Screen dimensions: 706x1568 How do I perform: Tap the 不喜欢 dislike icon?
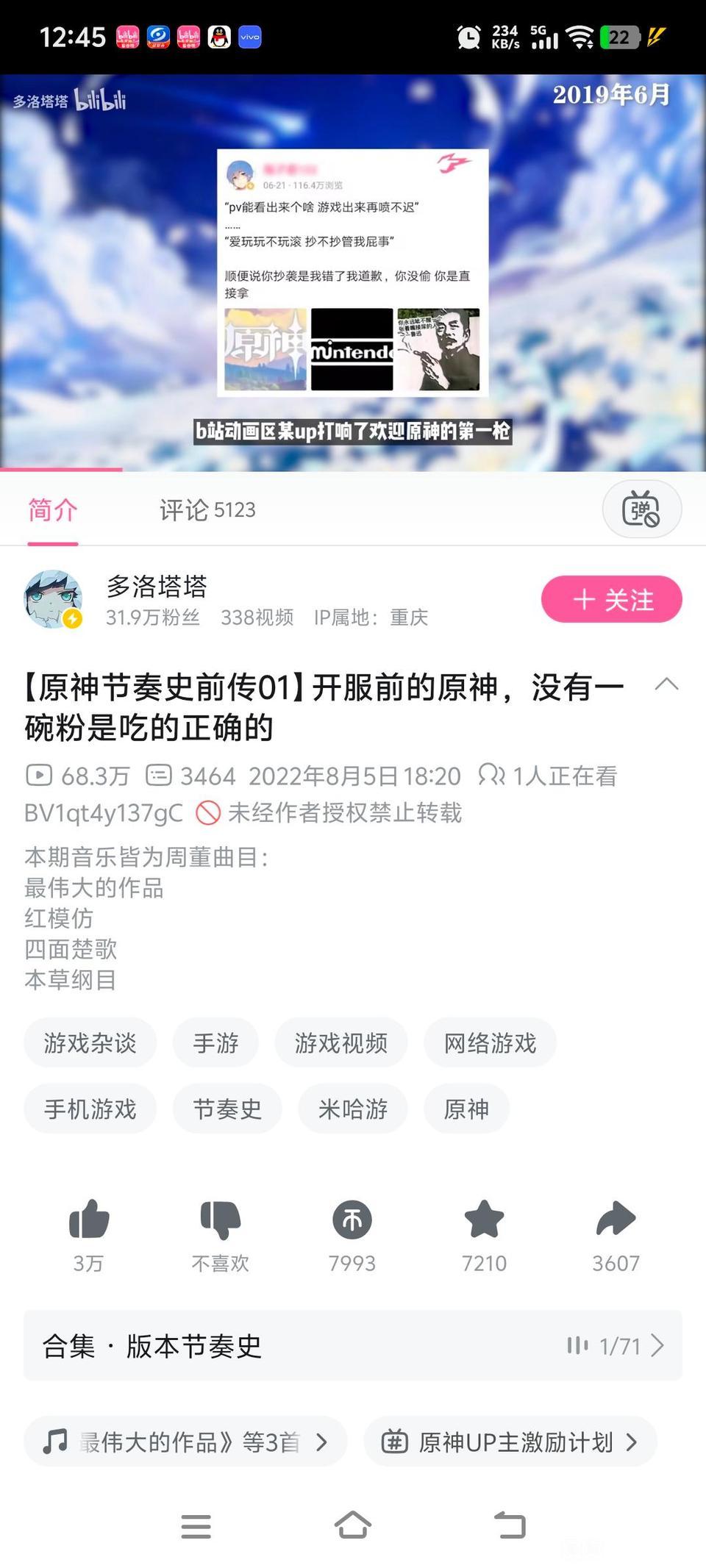pyautogui.click(x=220, y=1220)
